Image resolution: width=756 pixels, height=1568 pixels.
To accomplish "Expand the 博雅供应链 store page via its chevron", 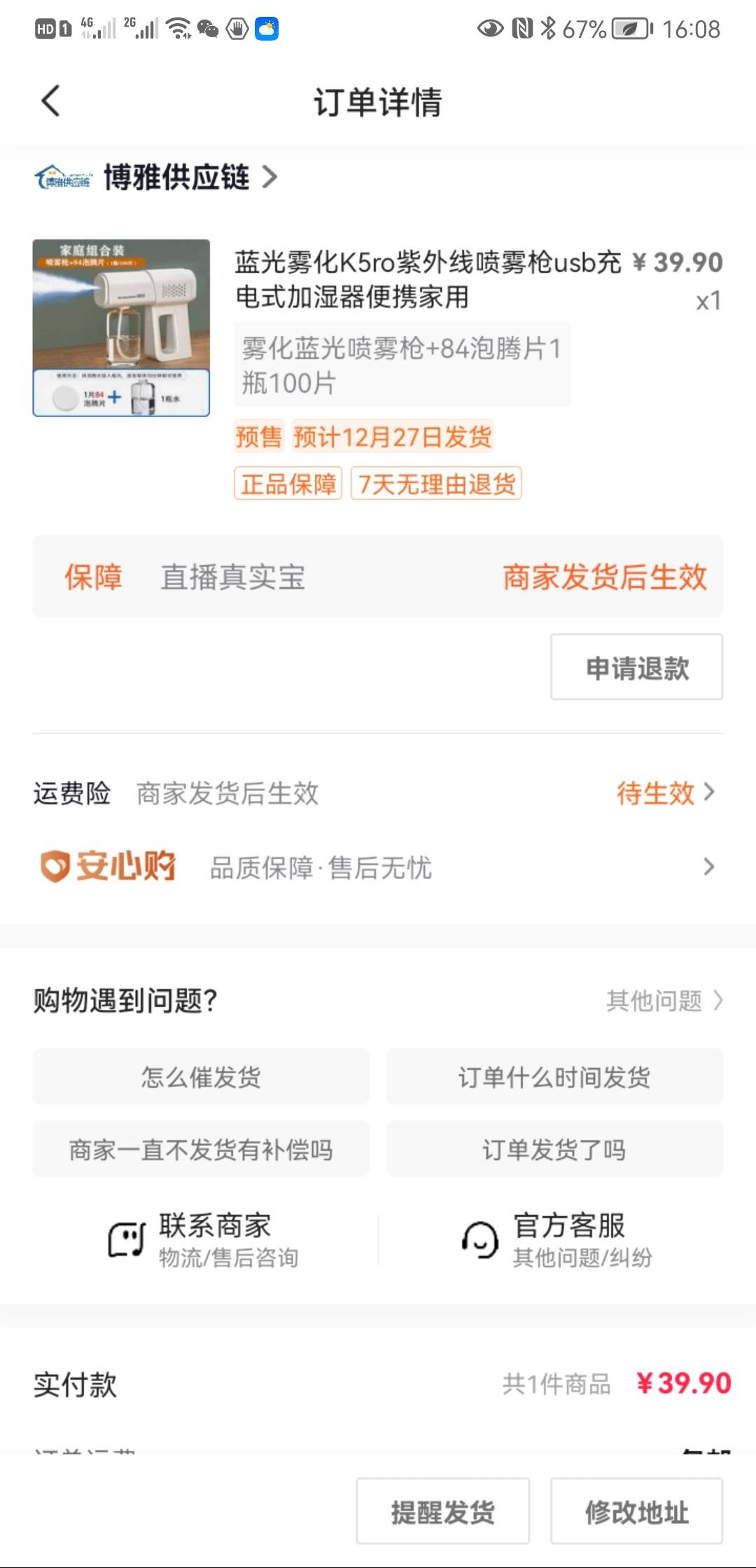I will 268,178.
